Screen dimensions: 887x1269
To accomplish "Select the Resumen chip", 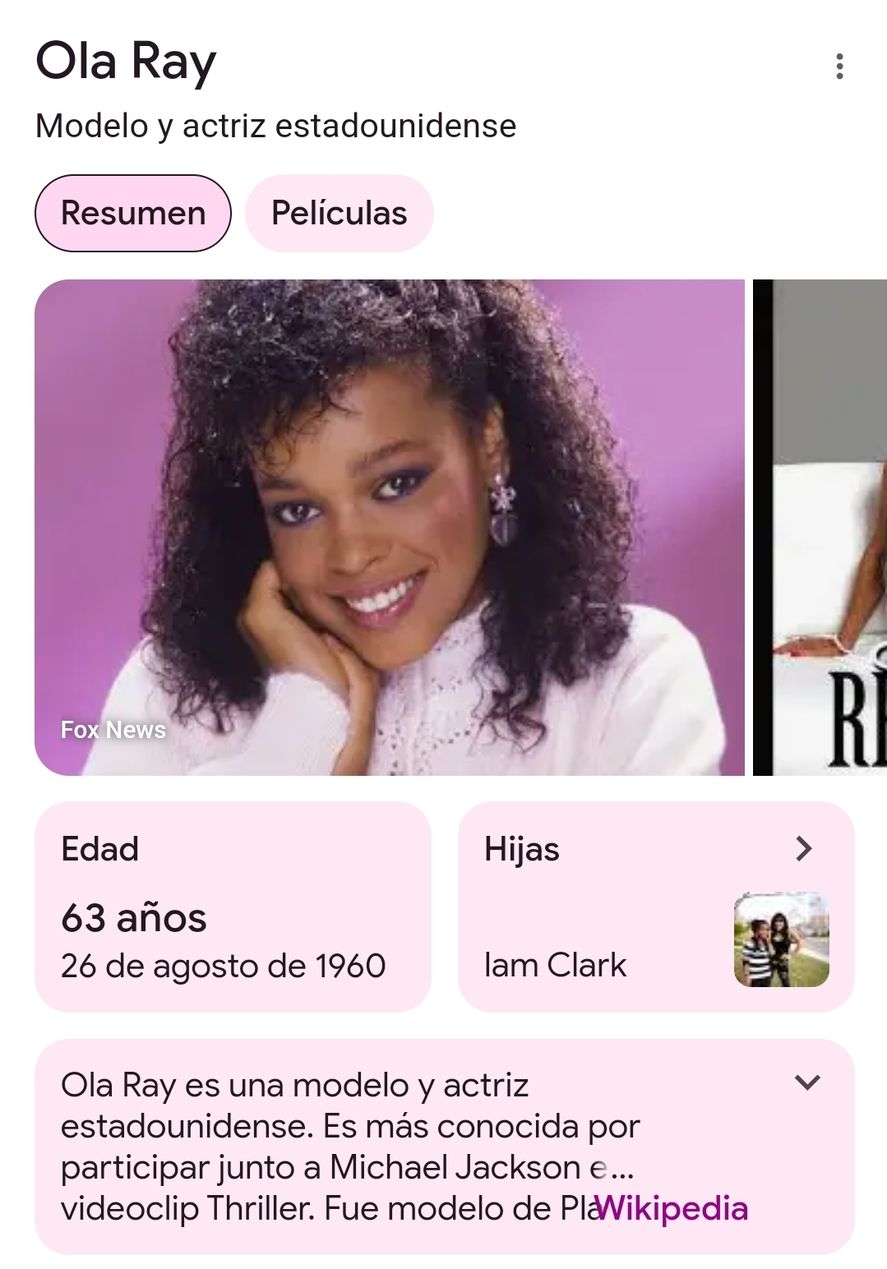I will coord(133,213).
